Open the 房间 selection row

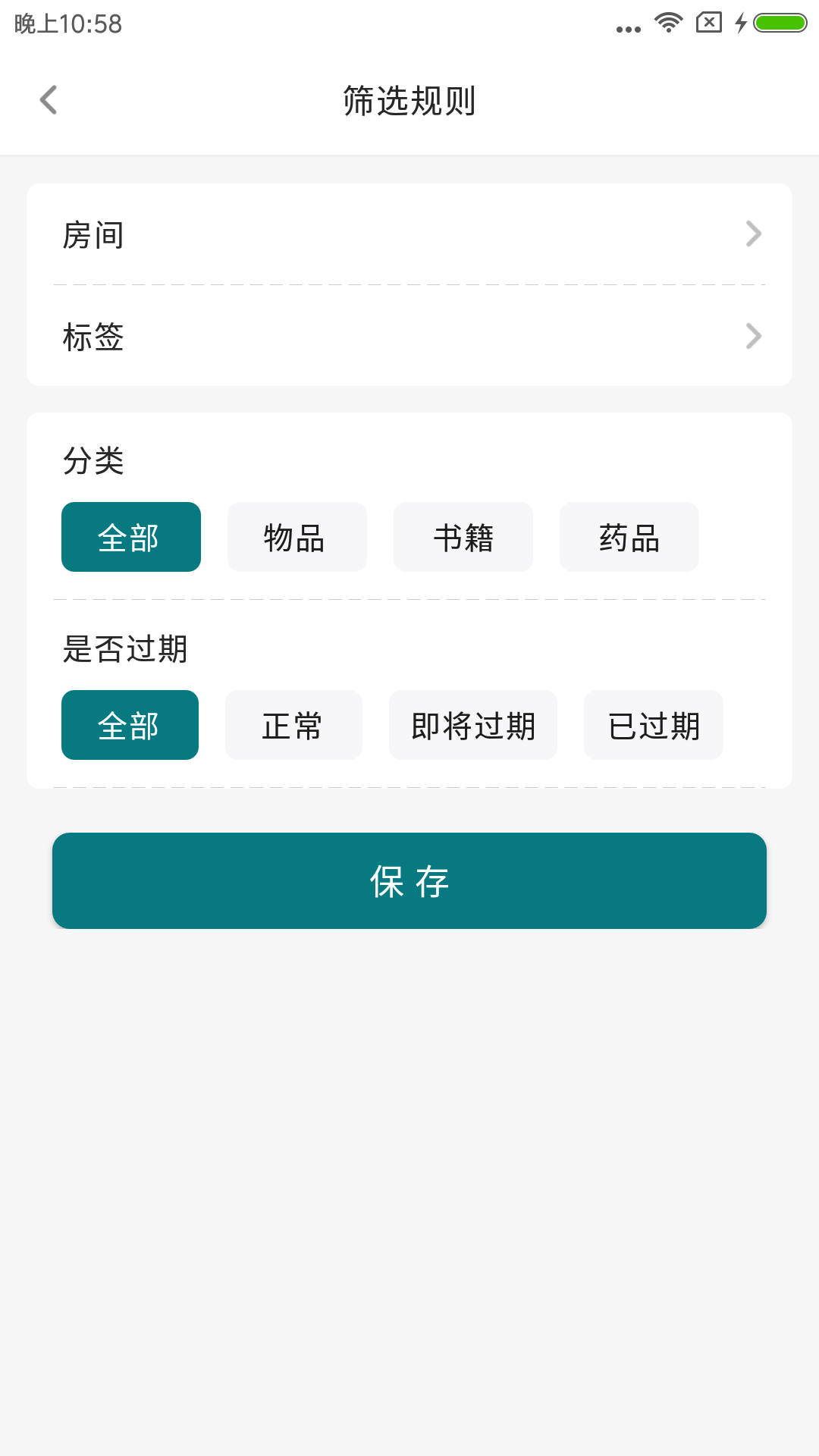pos(409,234)
